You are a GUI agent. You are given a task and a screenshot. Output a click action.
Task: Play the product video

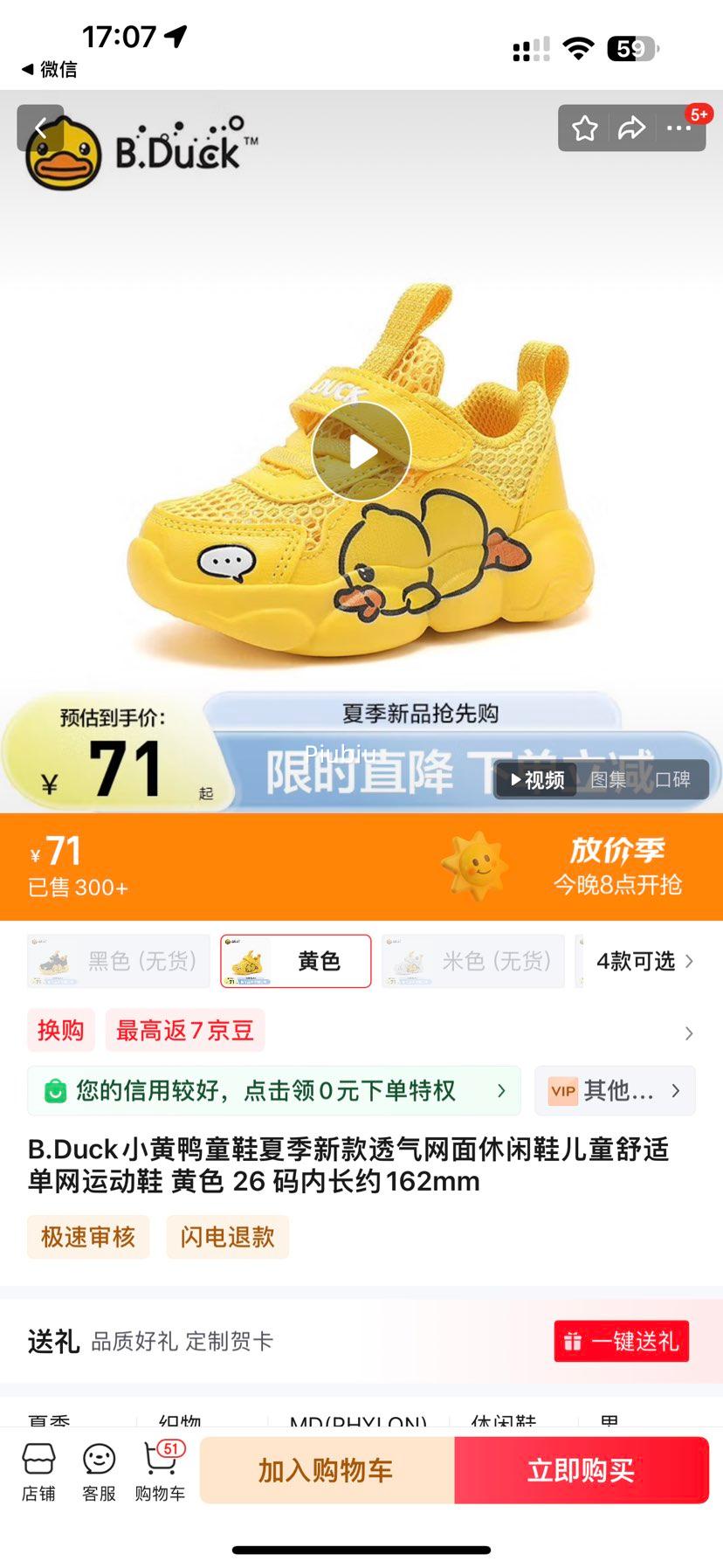361,451
